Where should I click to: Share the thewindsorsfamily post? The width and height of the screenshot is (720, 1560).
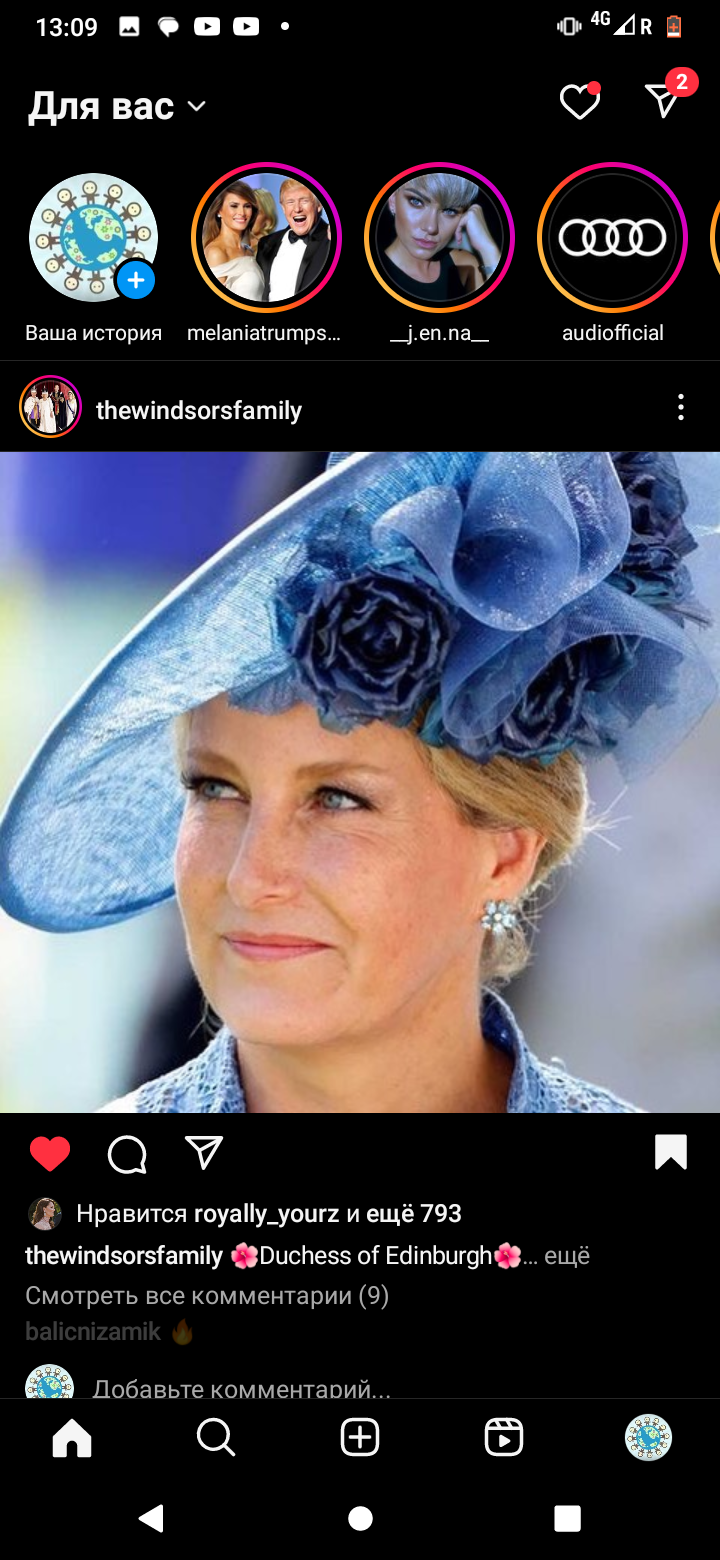point(204,1153)
